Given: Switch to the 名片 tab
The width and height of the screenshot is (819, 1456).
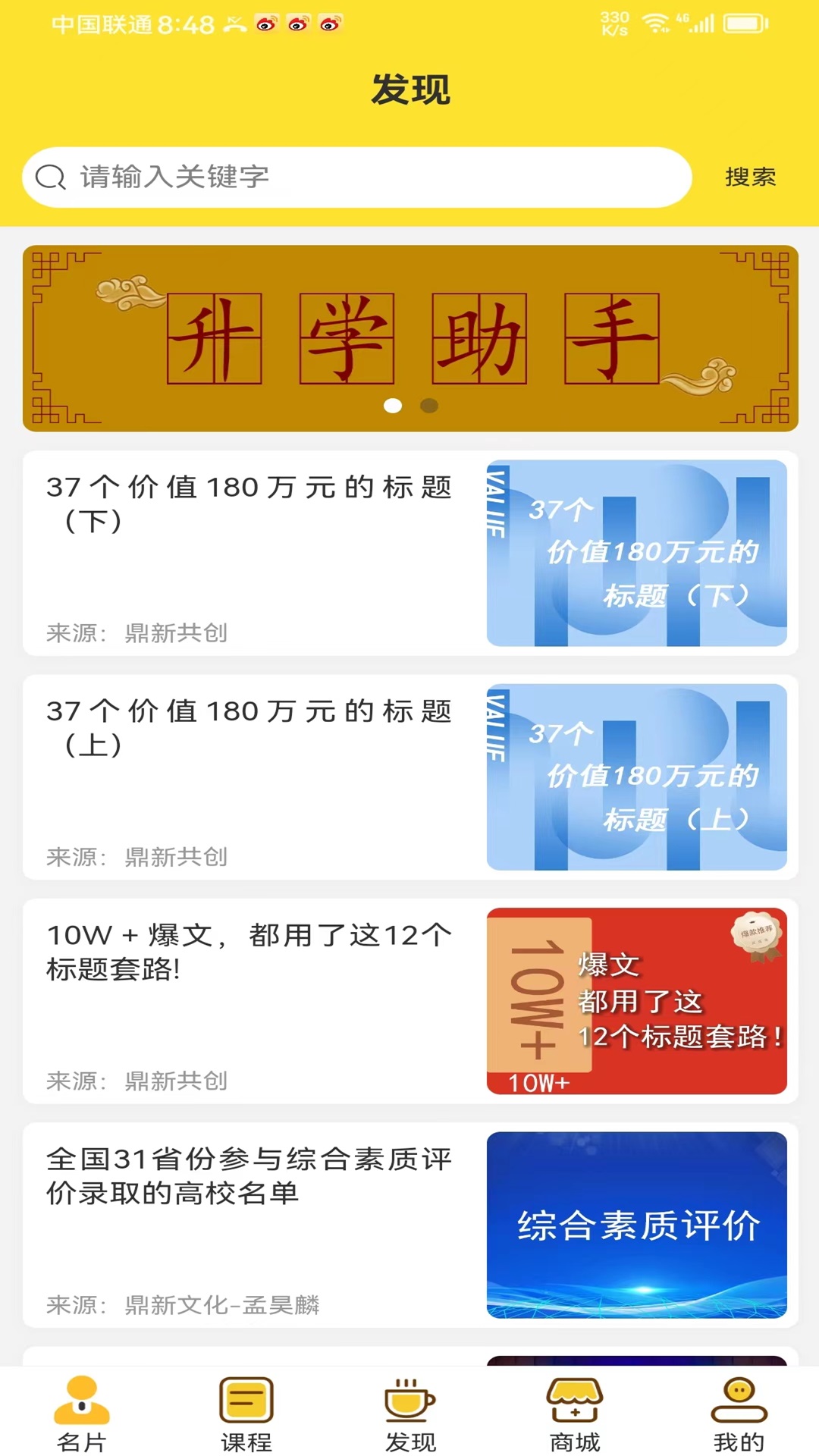Looking at the screenshot, I should 82,1414.
